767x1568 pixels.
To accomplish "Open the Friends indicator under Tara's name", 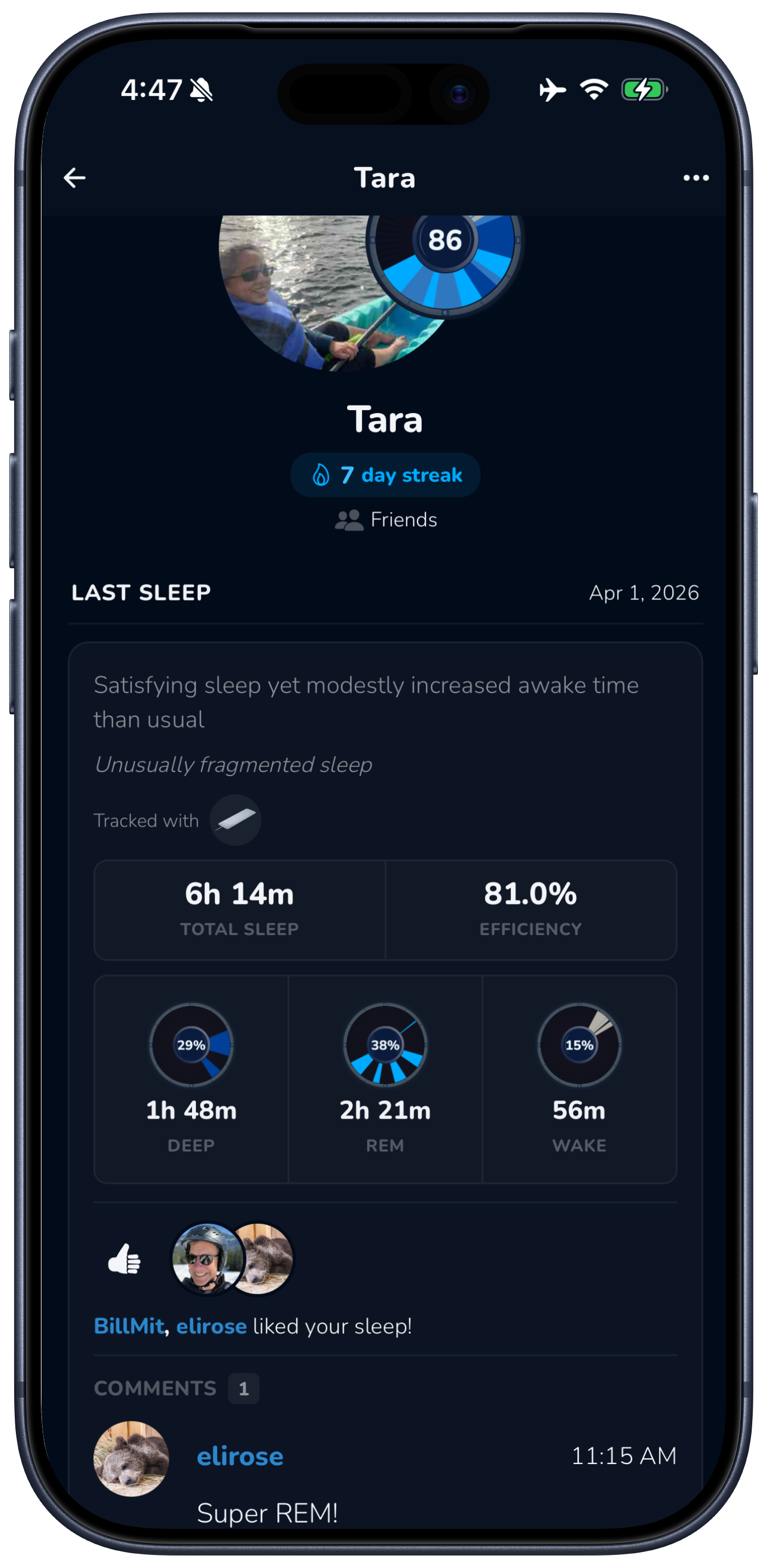I will pos(386,520).
